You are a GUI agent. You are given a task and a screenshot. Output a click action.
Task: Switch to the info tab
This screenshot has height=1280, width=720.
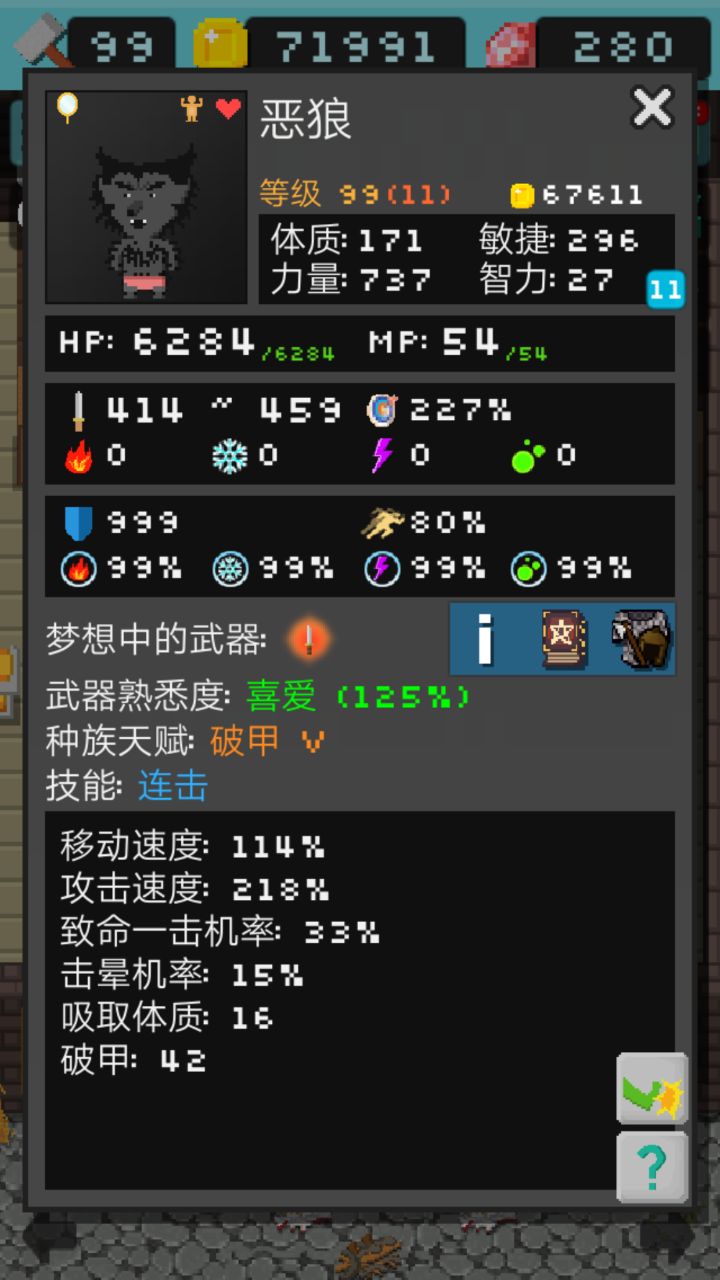pos(485,640)
